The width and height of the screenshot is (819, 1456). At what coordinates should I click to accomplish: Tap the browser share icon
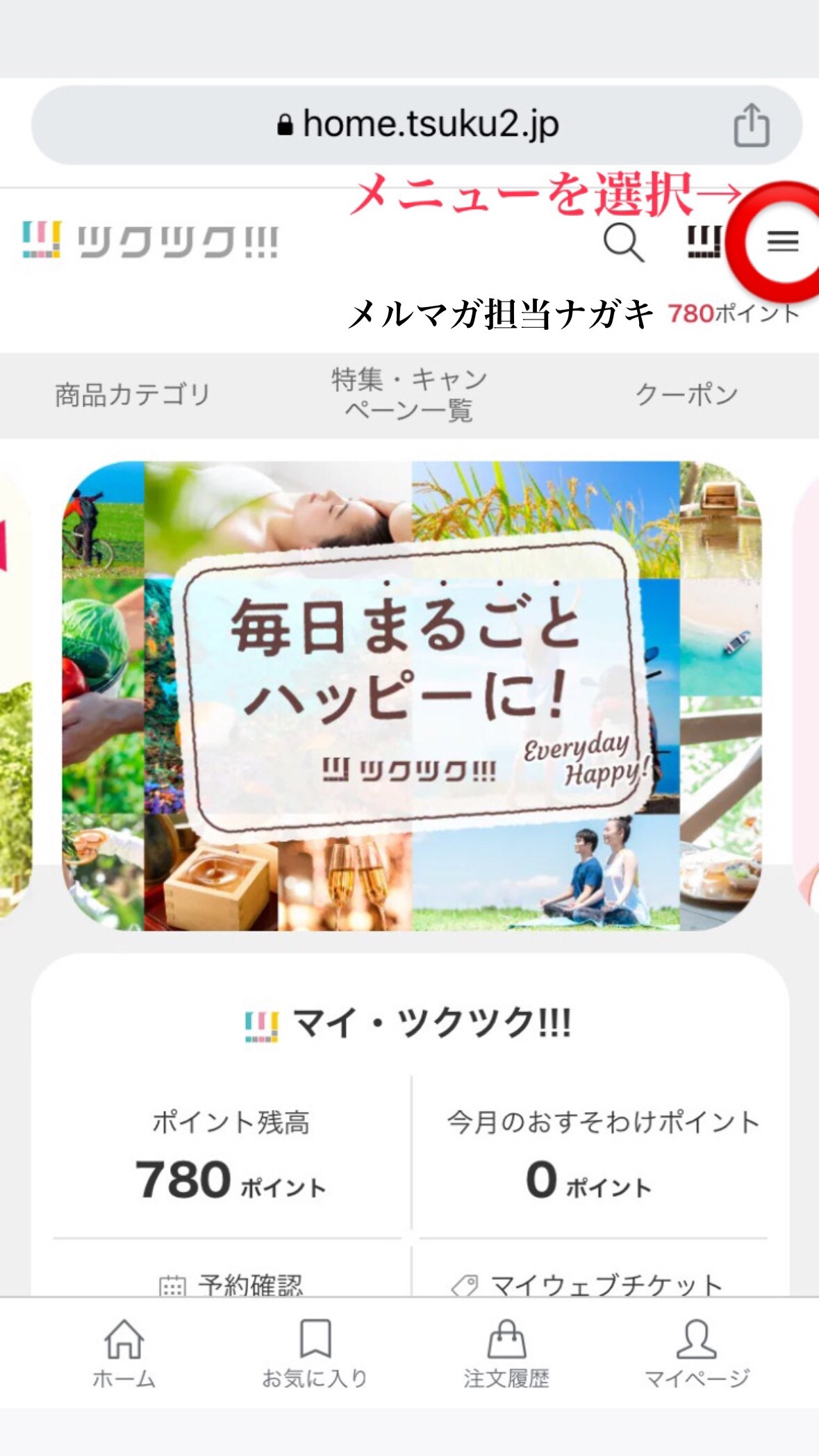pos(751,126)
